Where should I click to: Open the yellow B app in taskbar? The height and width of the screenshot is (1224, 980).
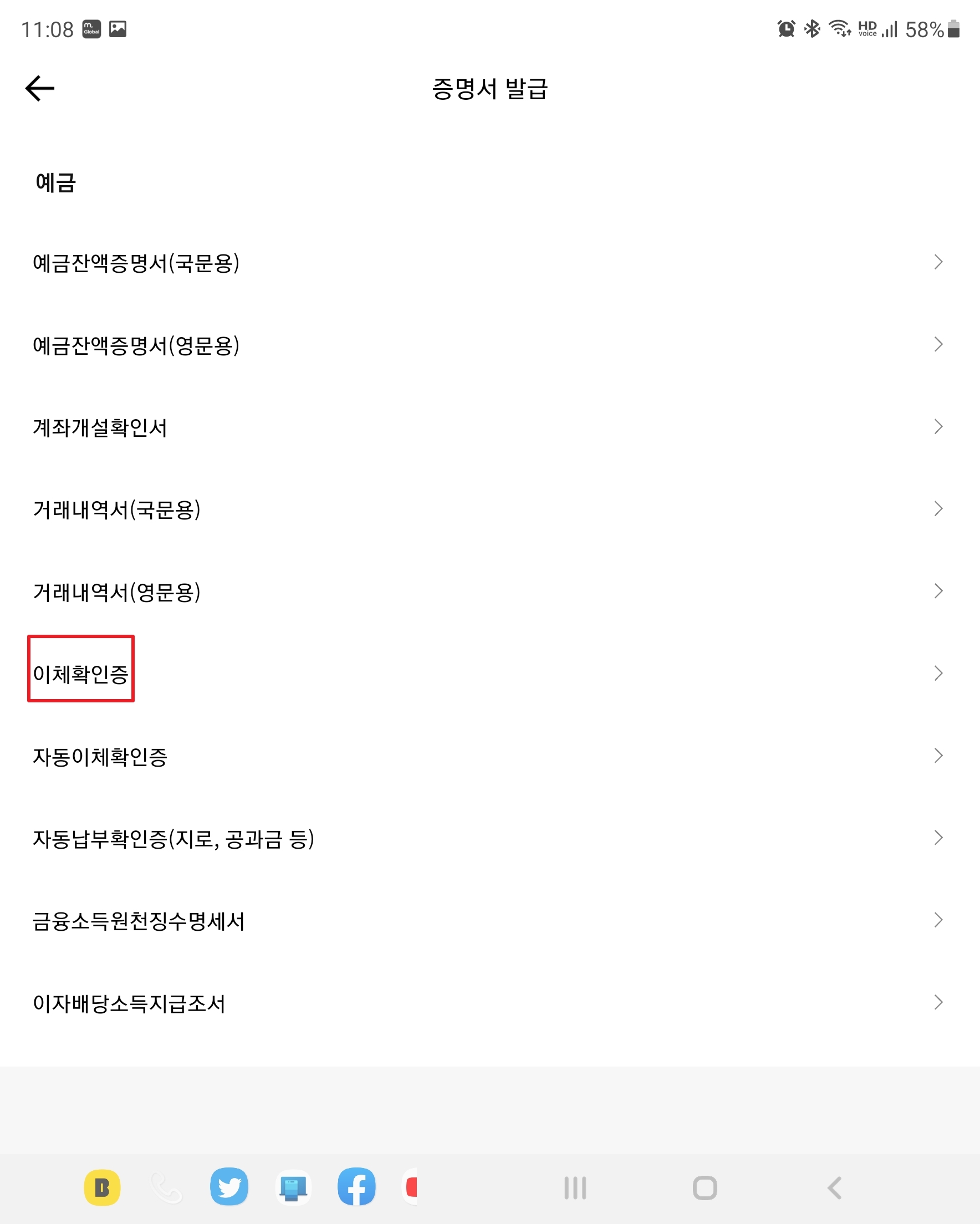pyautogui.click(x=102, y=1187)
